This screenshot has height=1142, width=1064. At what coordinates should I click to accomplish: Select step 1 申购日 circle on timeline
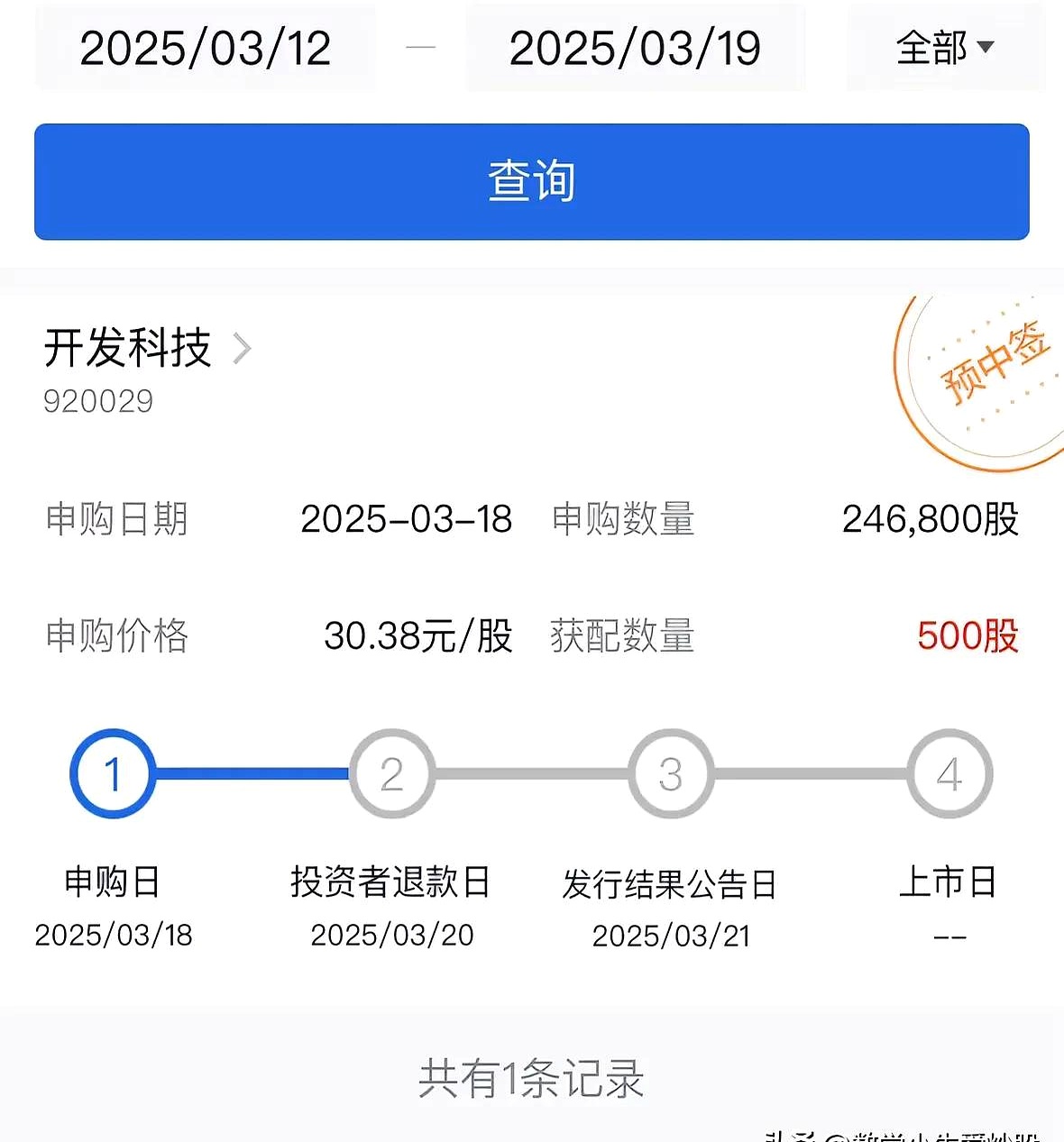click(x=112, y=774)
